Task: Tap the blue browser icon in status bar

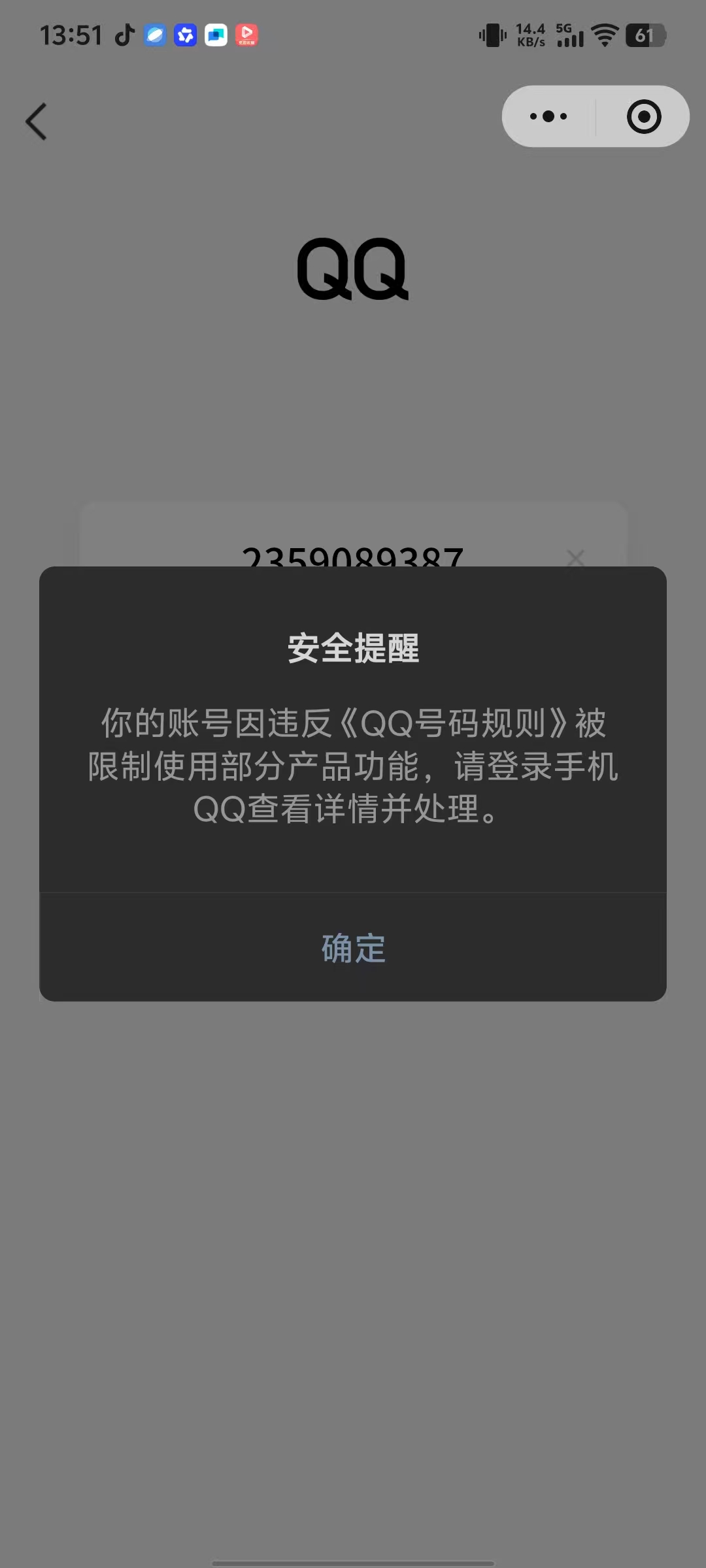Action: (154, 36)
